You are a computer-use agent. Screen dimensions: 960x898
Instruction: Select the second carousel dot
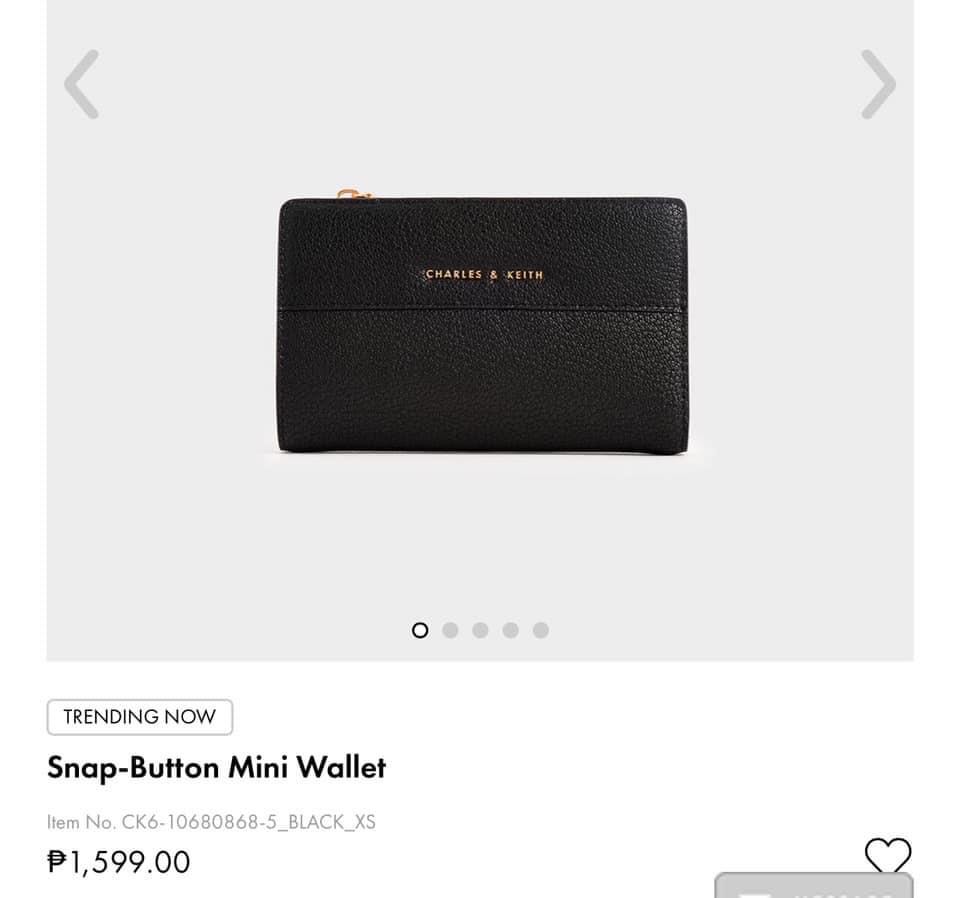point(450,630)
